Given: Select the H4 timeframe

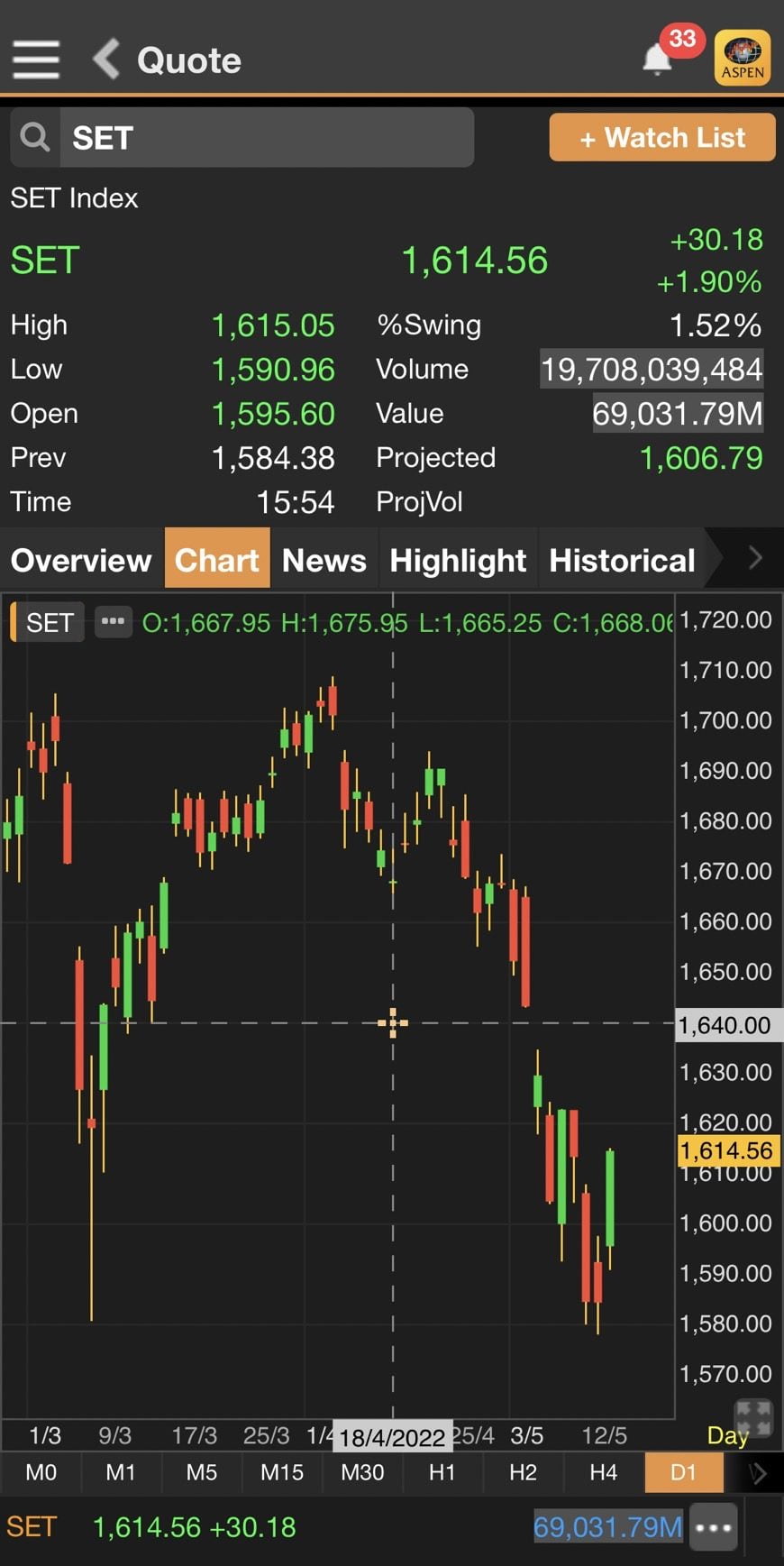Looking at the screenshot, I should (x=603, y=1472).
